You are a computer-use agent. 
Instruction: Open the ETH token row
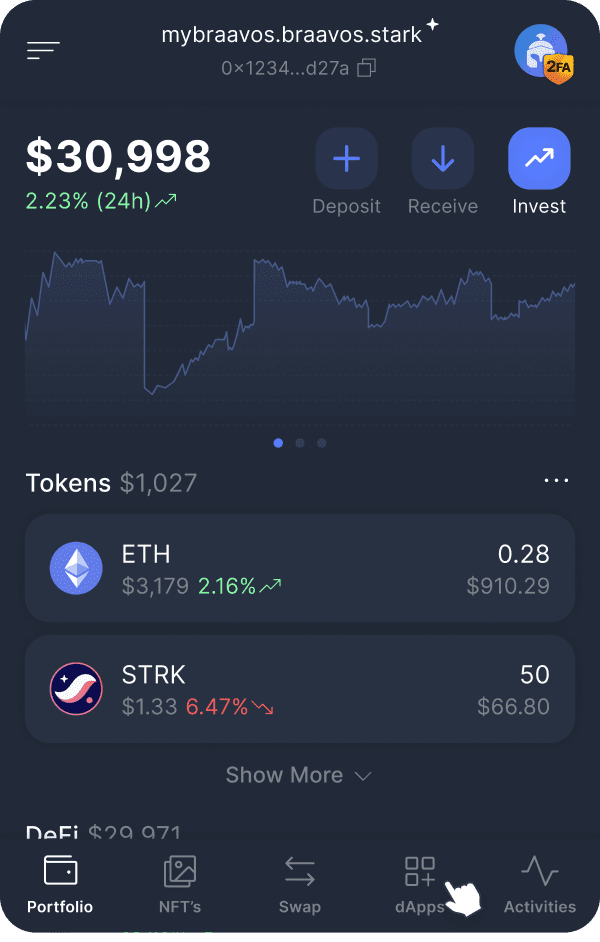[x=300, y=568]
